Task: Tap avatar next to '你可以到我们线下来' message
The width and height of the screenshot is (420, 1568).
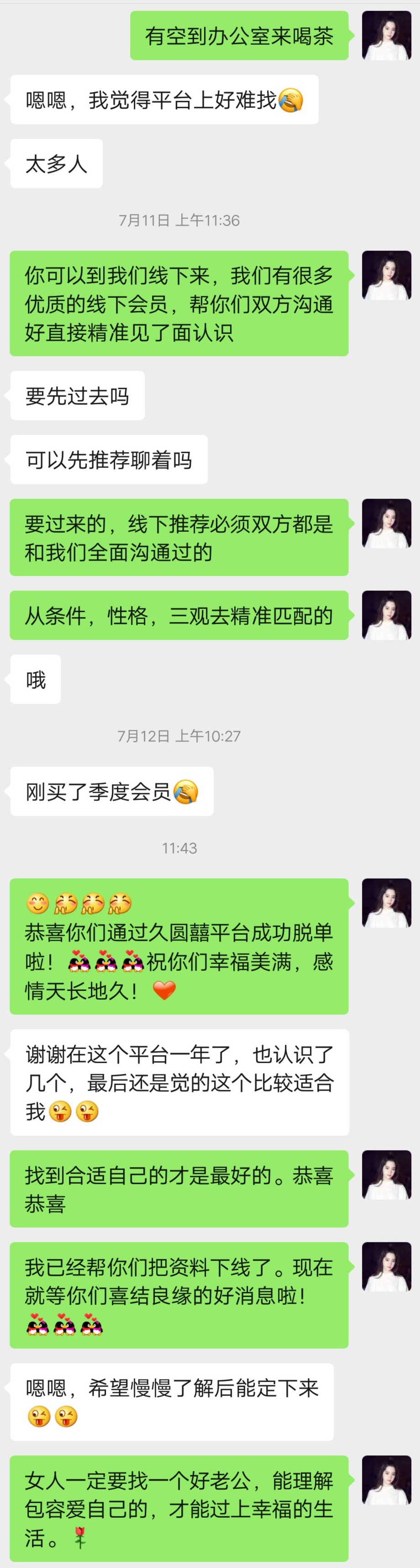Action: tap(387, 276)
